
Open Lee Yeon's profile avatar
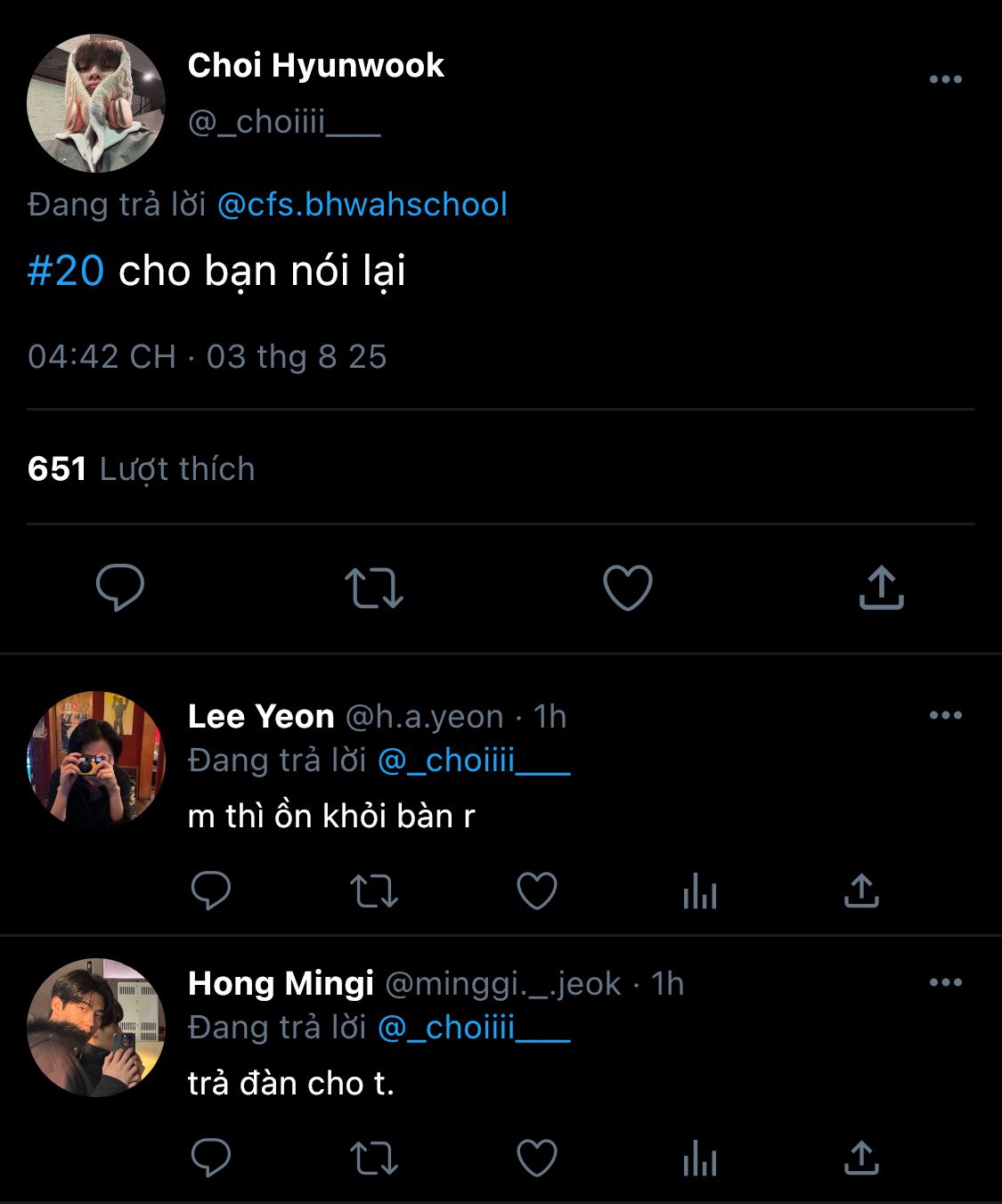(96, 760)
